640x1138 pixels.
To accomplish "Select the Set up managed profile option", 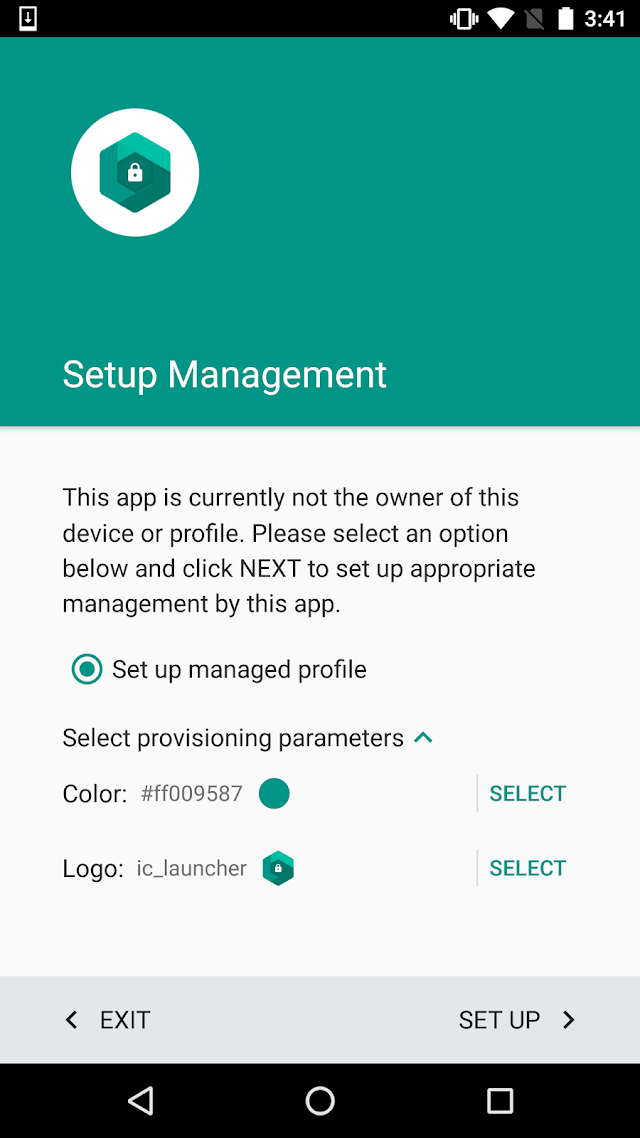I will (x=218, y=669).
